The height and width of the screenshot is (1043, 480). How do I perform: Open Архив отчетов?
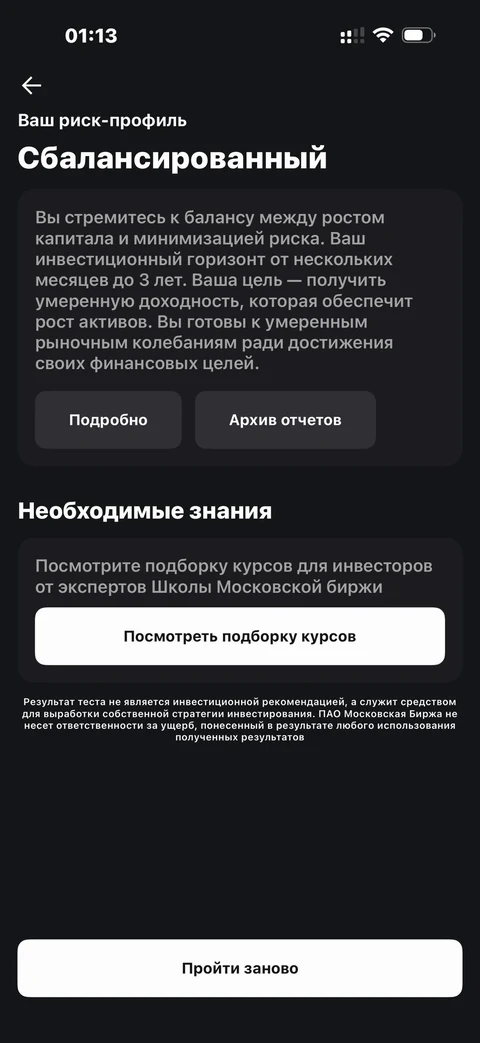285,420
